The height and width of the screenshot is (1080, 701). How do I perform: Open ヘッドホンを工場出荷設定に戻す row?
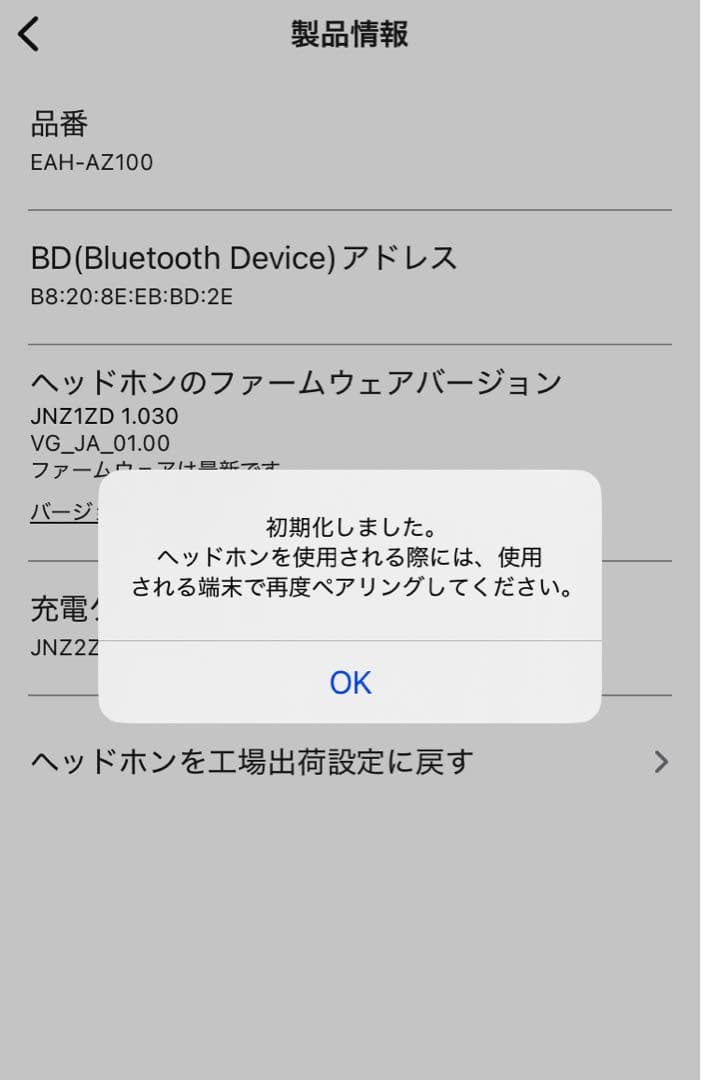coord(350,762)
